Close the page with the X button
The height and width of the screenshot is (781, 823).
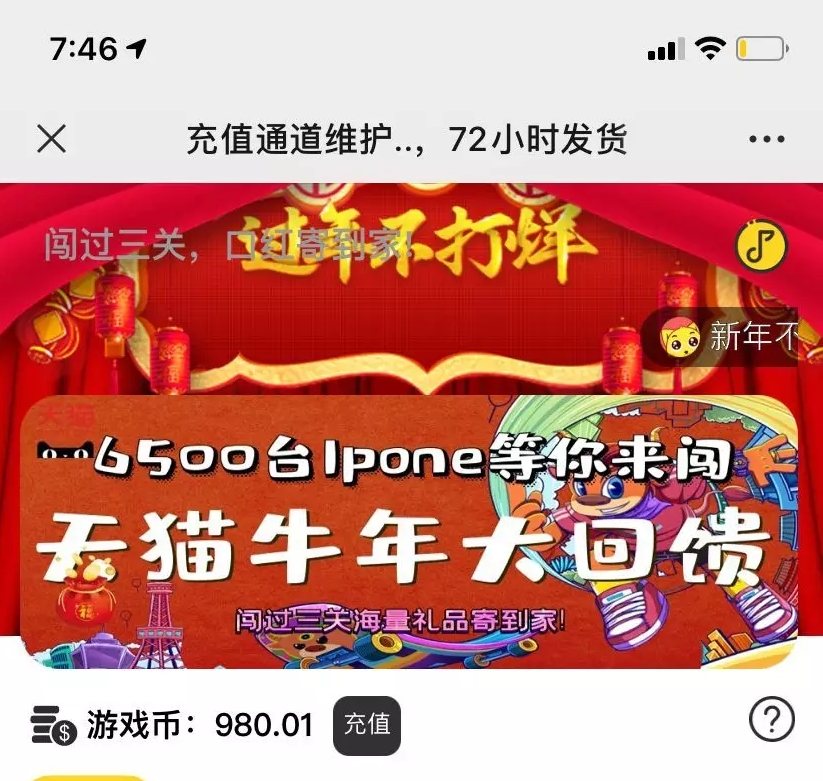pos(51,139)
